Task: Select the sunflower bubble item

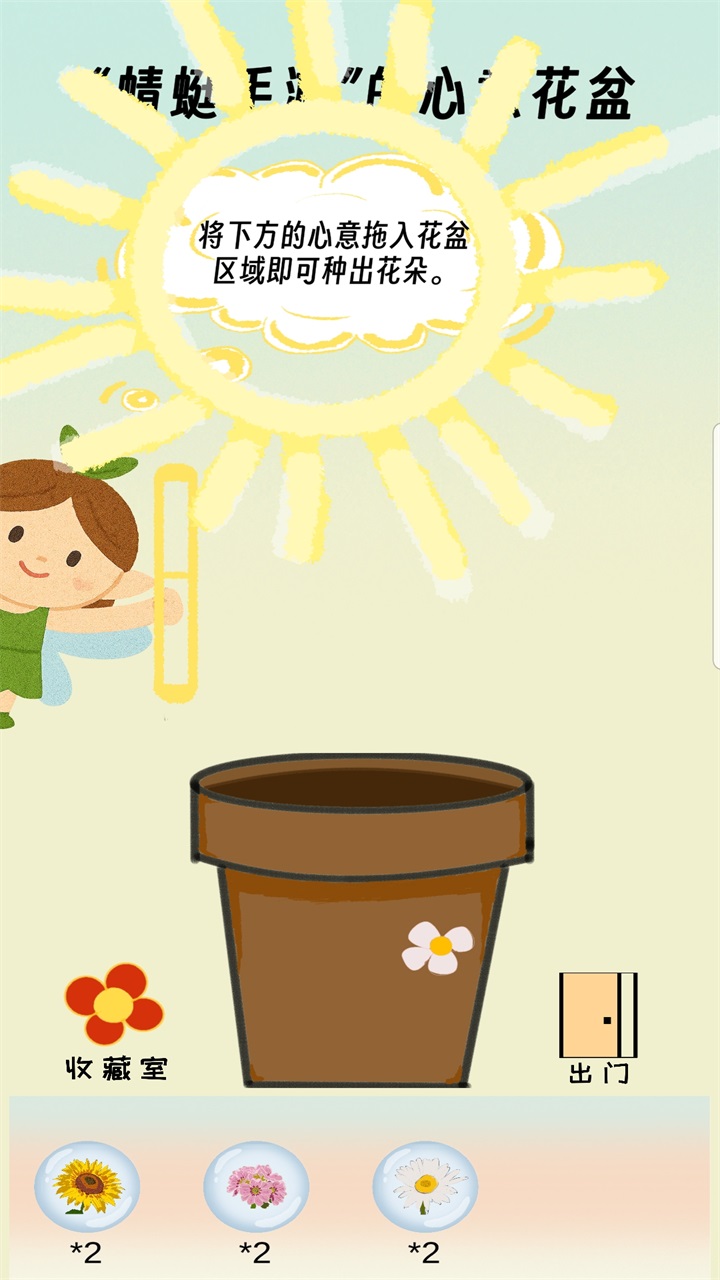Action: point(87,1186)
